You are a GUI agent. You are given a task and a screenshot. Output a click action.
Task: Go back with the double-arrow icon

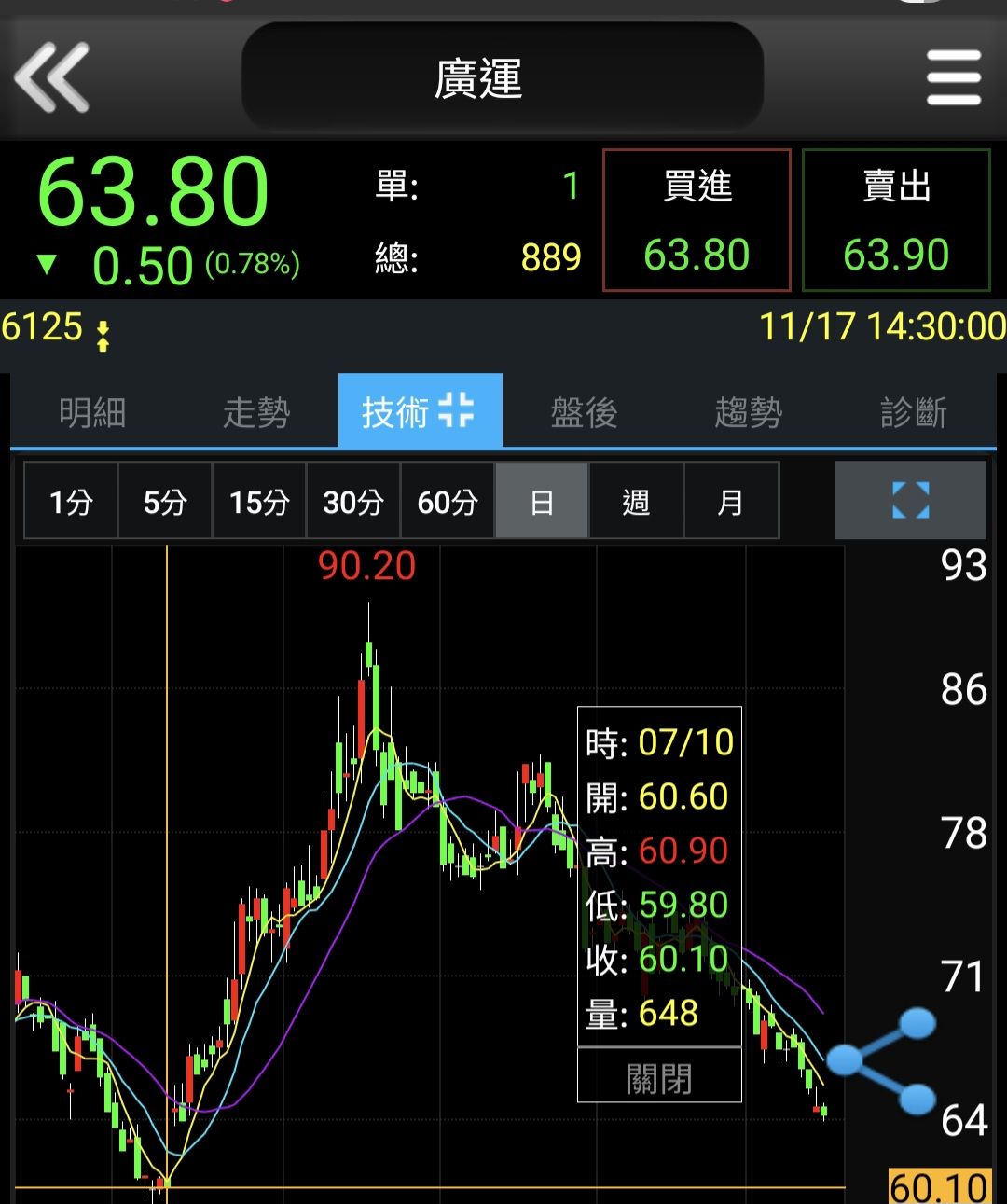[52, 77]
